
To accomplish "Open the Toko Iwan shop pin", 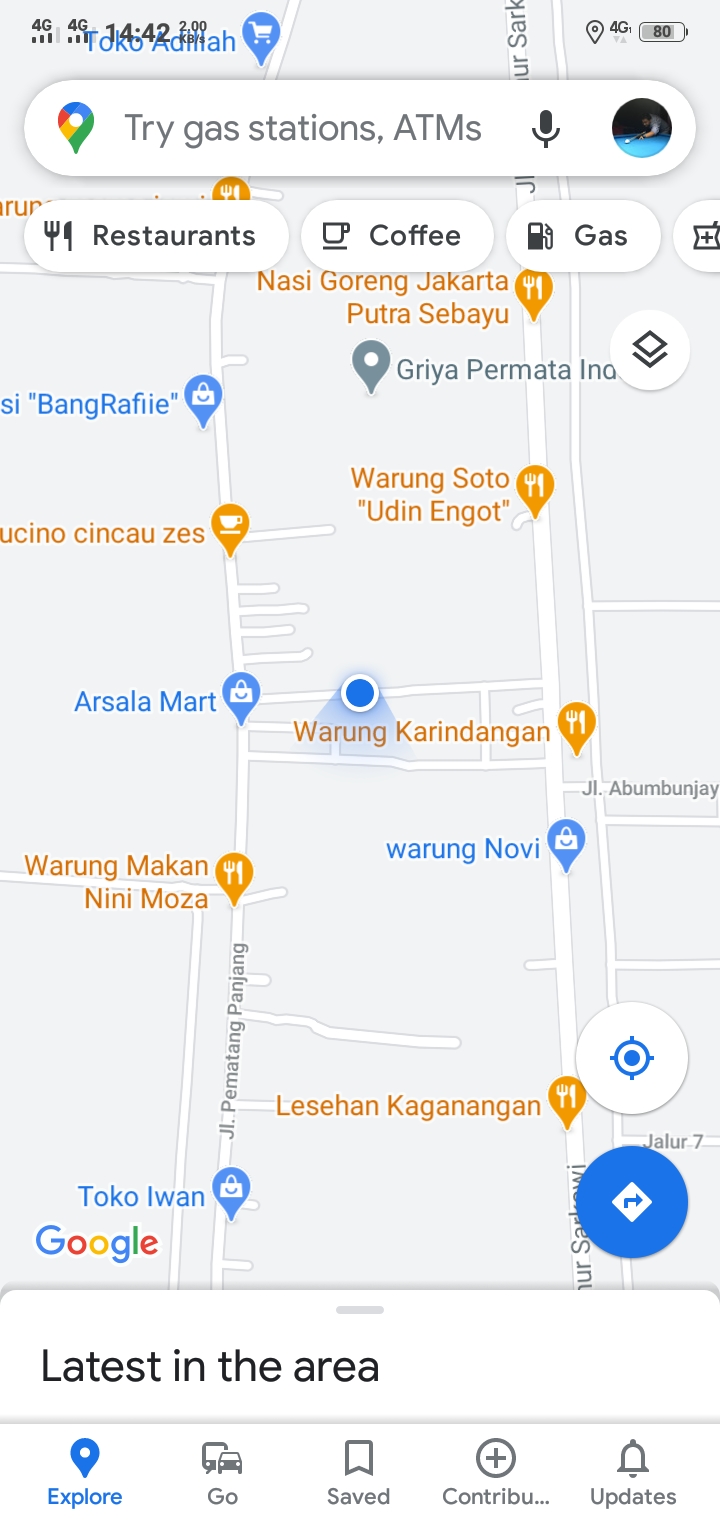I will click(232, 1190).
